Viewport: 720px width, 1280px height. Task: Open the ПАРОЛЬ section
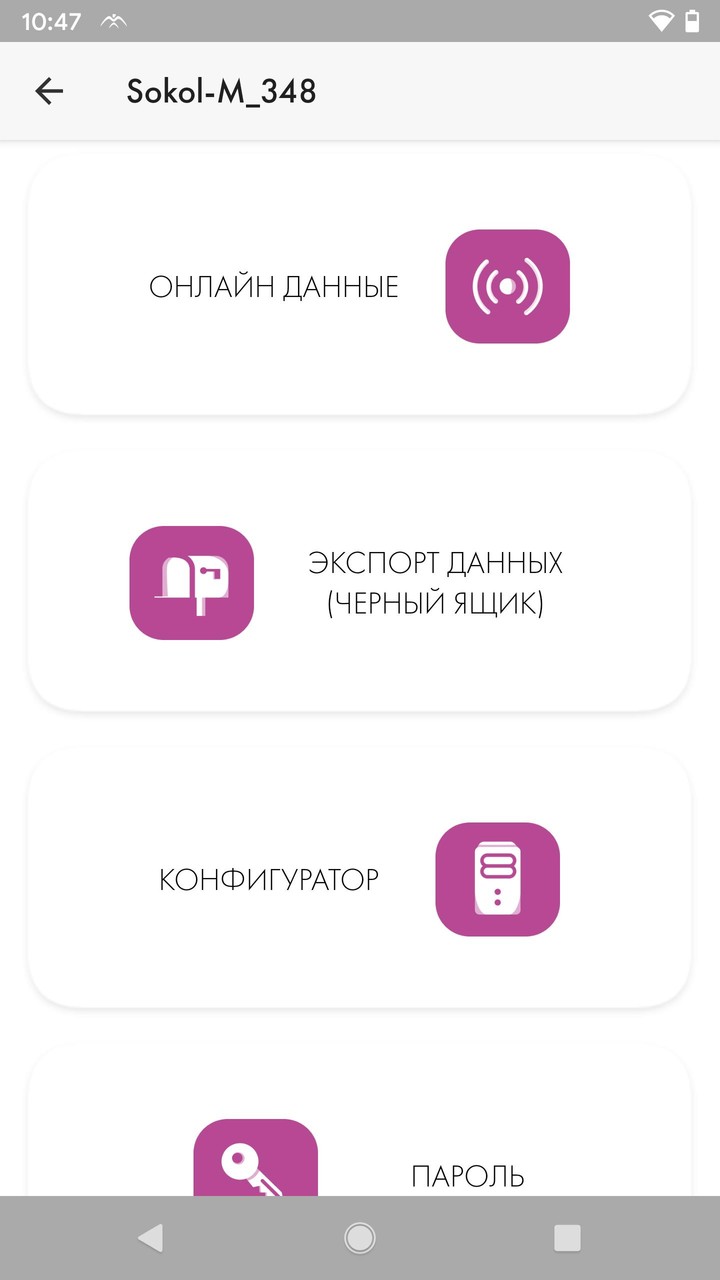pos(466,1177)
